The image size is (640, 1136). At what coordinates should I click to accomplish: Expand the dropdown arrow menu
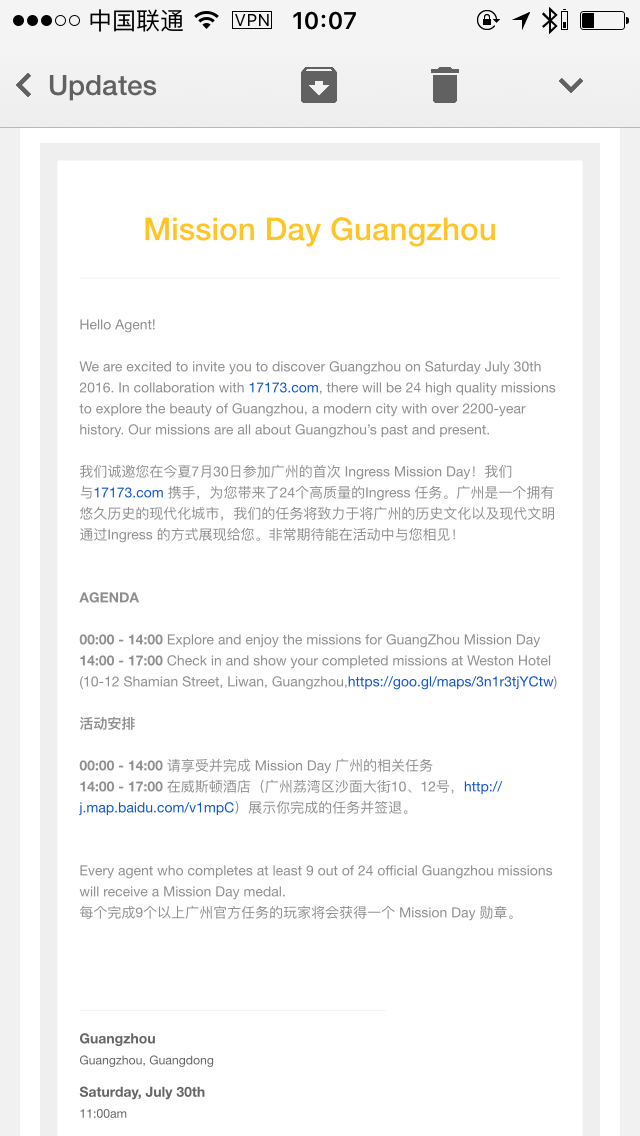tap(571, 86)
